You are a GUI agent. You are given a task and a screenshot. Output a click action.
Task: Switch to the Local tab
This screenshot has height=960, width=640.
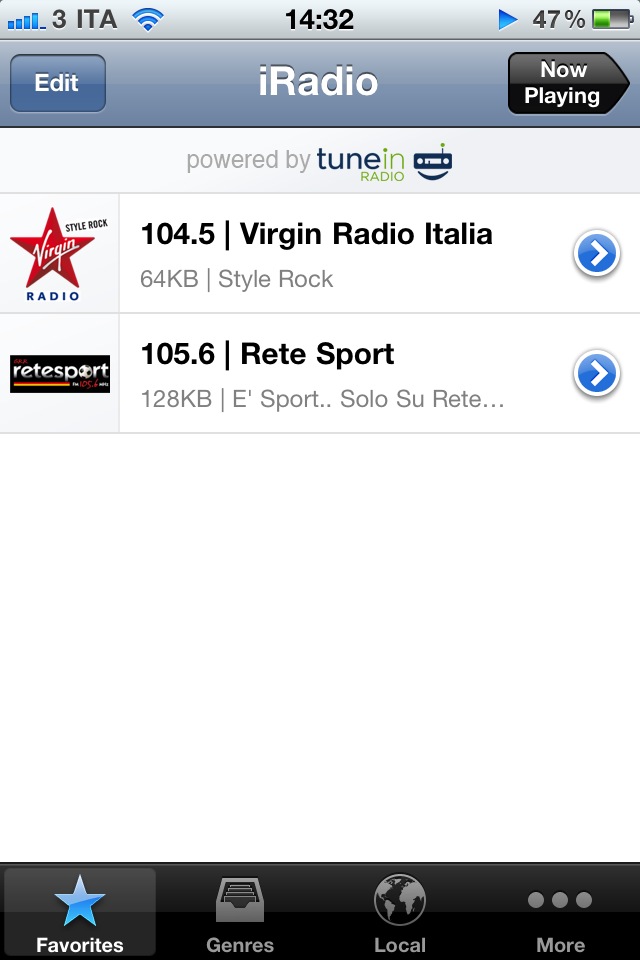click(x=400, y=913)
